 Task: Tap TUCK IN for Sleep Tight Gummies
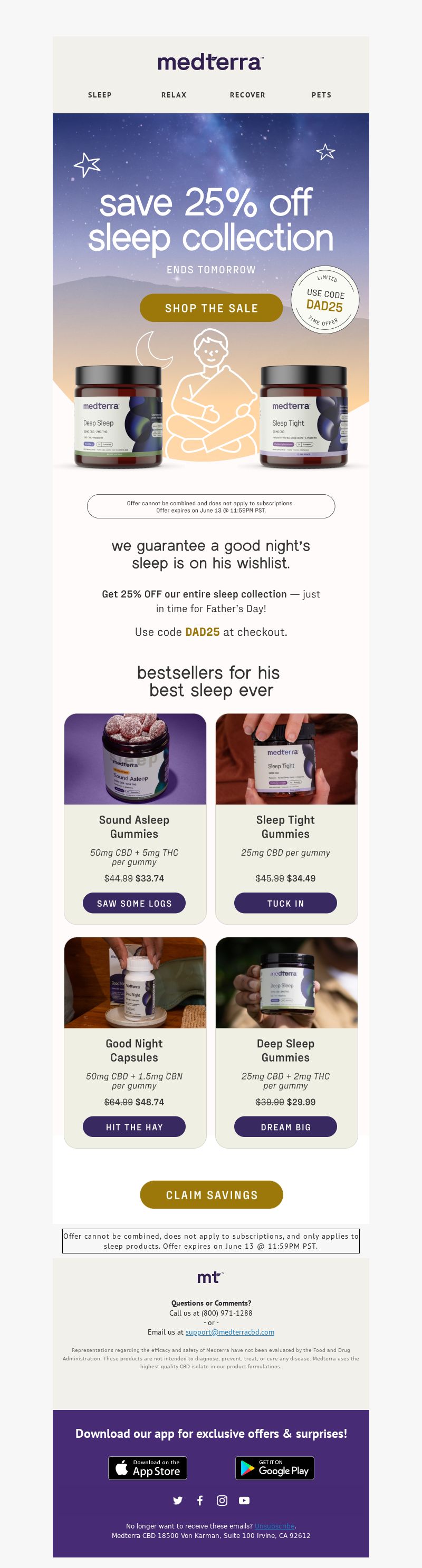pyautogui.click(x=285, y=903)
